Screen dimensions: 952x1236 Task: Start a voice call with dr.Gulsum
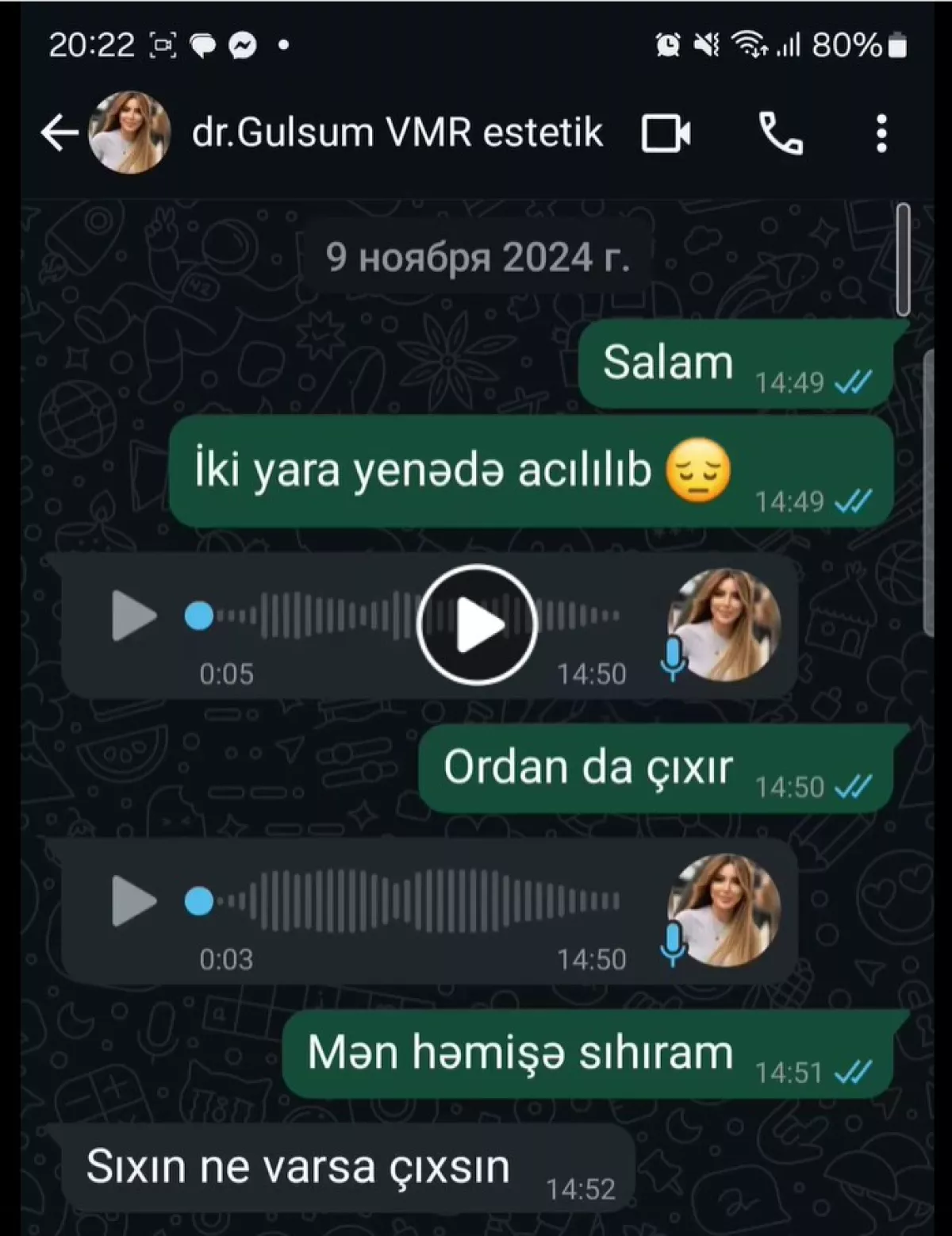coord(781,133)
